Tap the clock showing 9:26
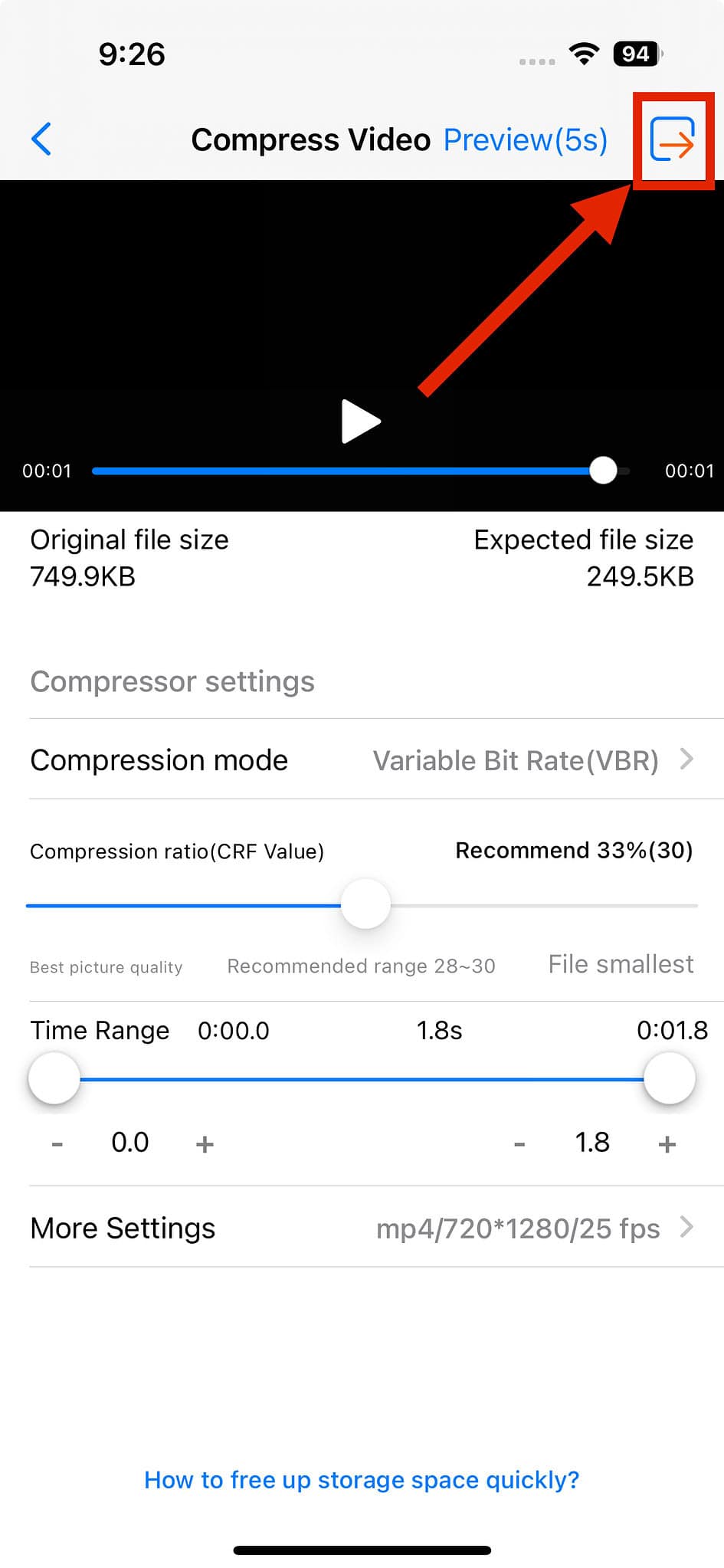This screenshot has height=1568, width=724. [x=131, y=54]
